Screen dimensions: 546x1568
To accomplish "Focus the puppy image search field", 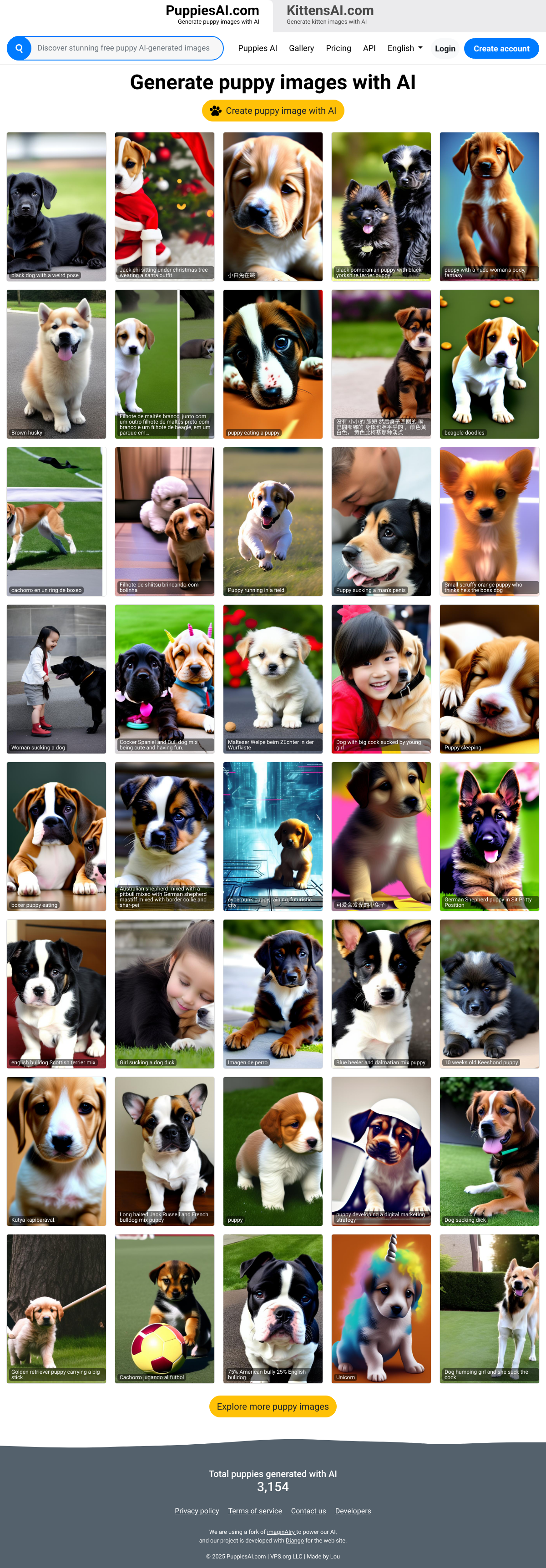I will (x=125, y=48).
